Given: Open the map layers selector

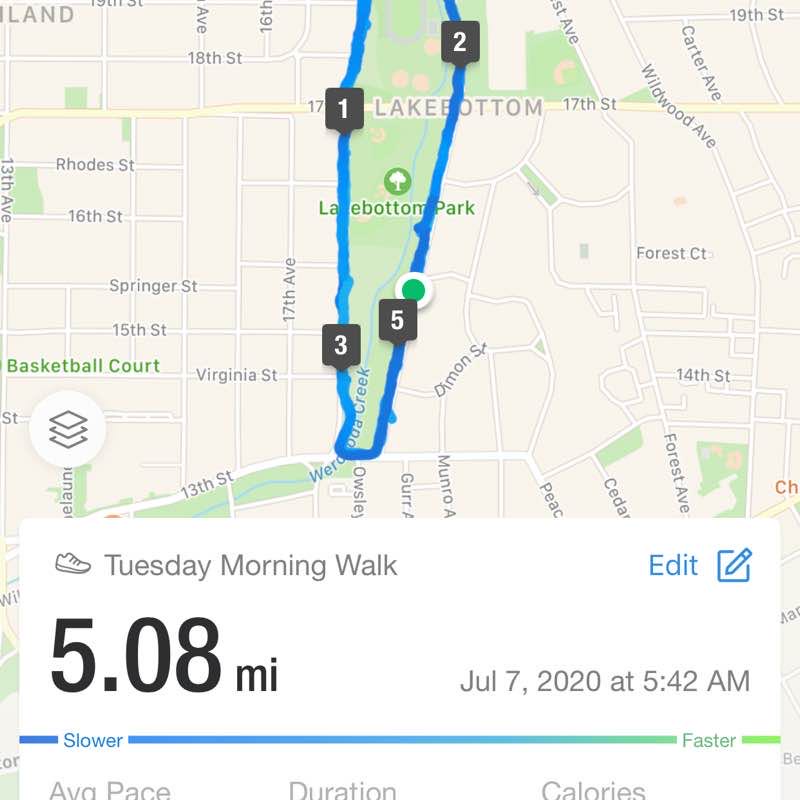Looking at the screenshot, I should coord(67,431).
